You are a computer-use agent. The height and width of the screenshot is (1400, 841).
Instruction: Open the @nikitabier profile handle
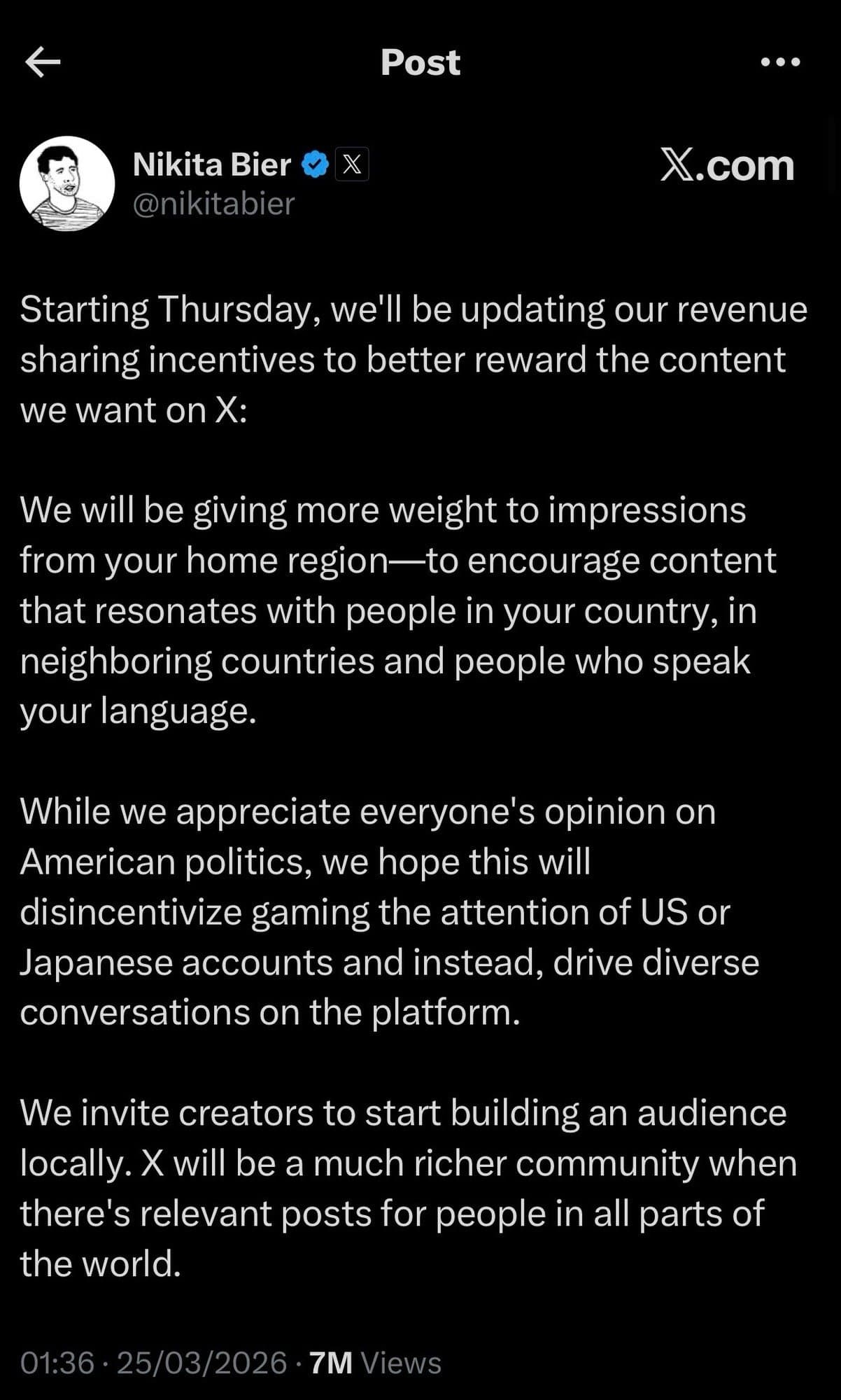213,204
